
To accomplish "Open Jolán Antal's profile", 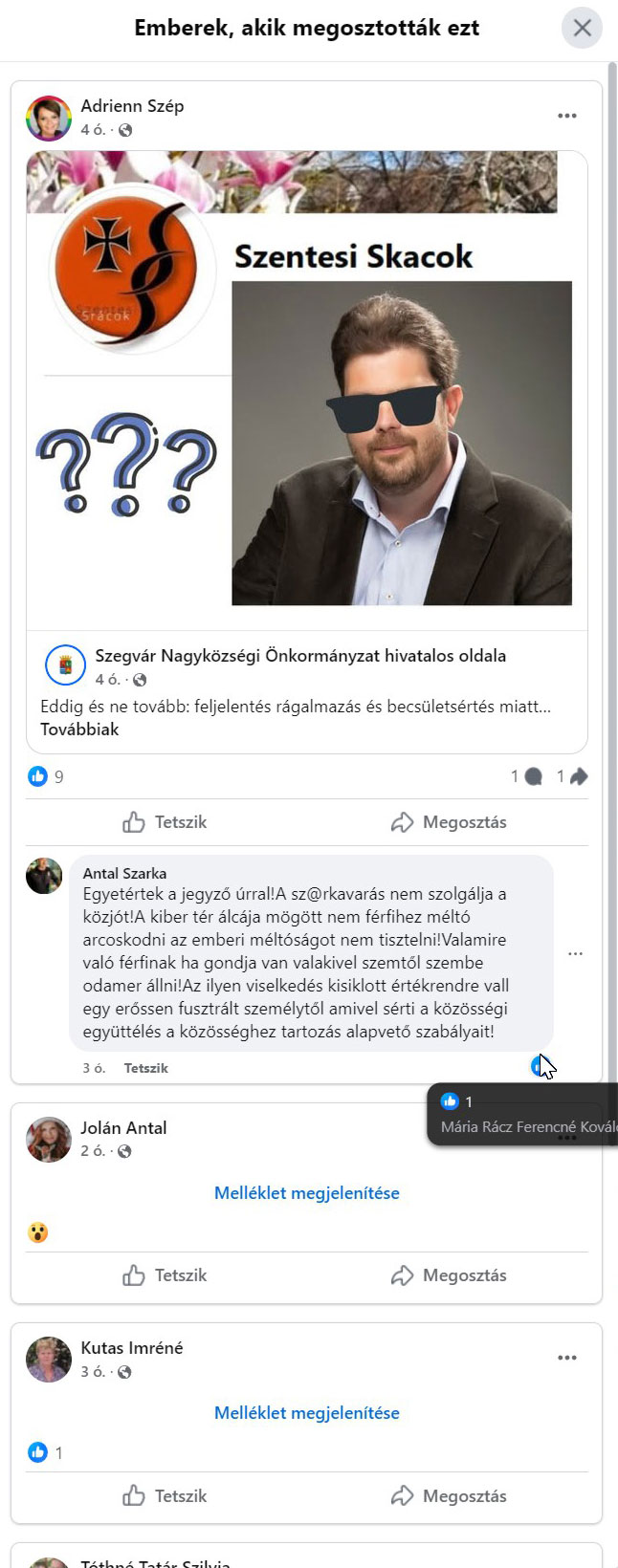I will pyautogui.click(x=123, y=1128).
